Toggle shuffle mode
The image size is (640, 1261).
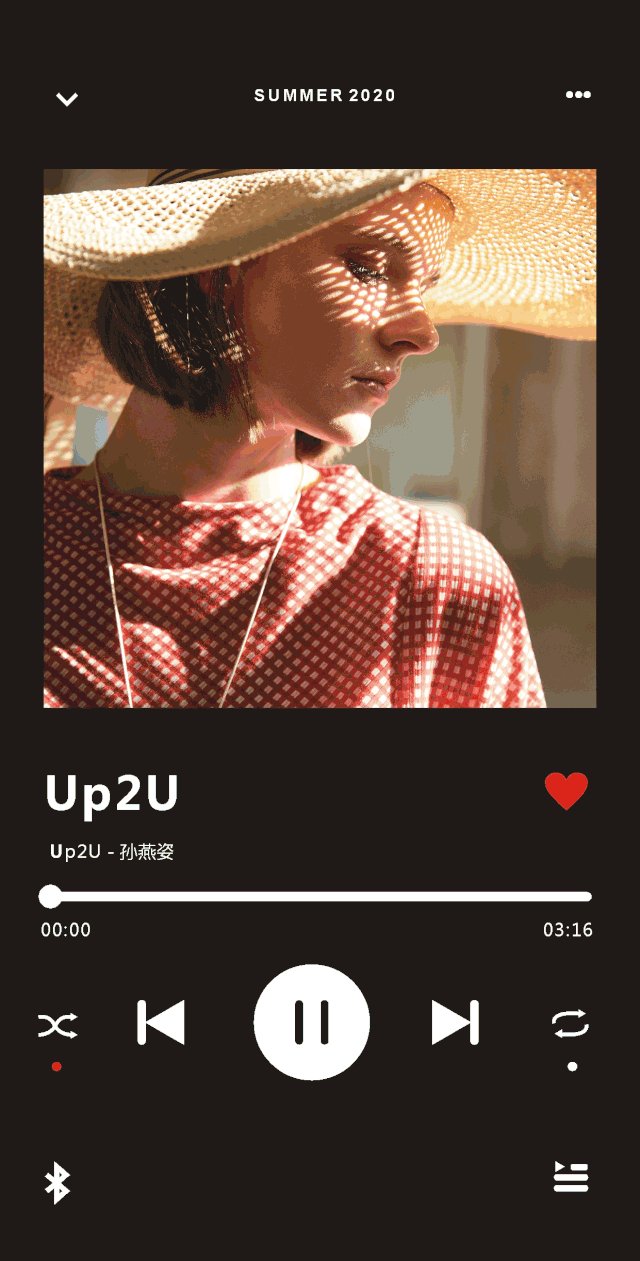coord(57,1024)
